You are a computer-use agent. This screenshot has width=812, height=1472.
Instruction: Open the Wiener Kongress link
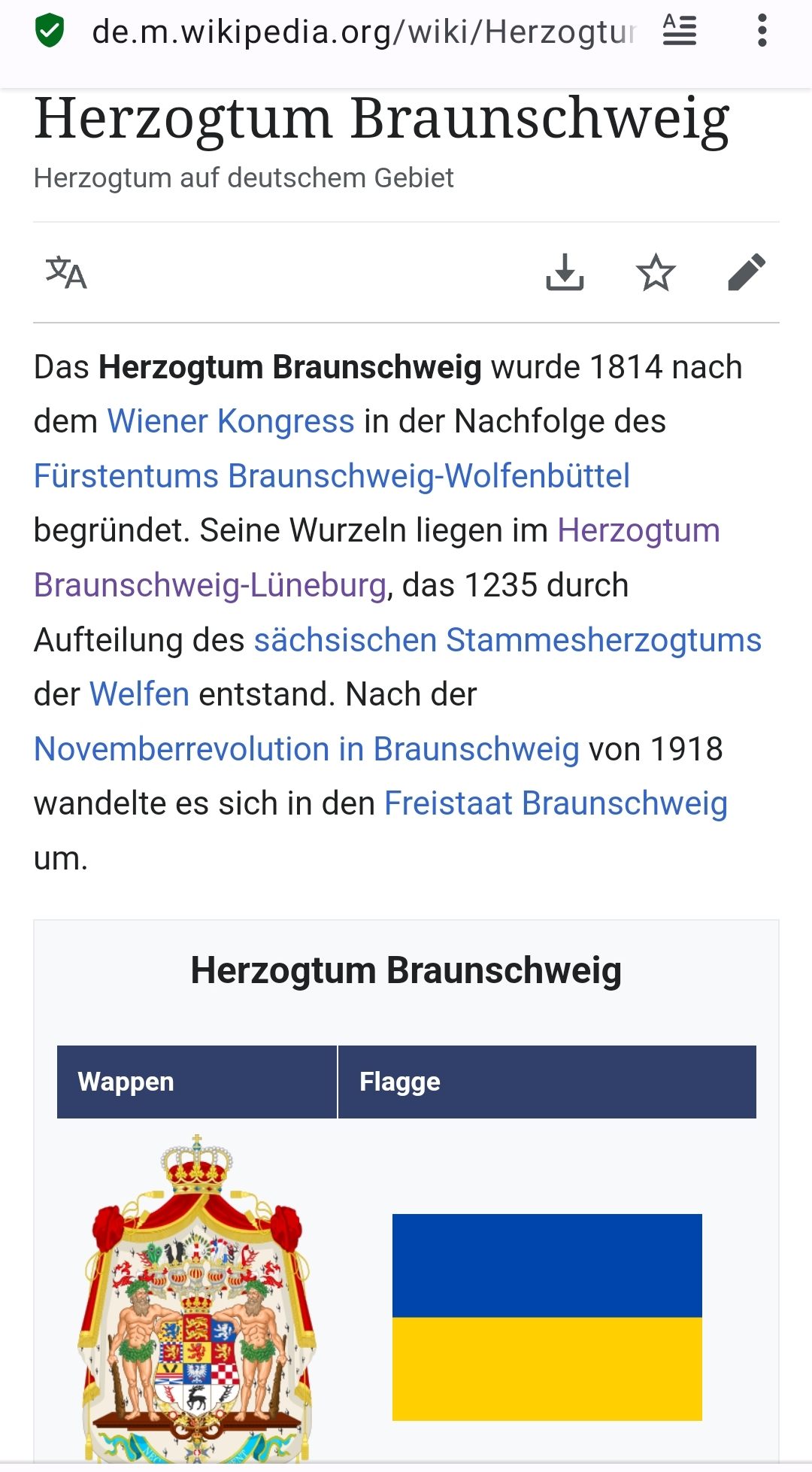coord(230,421)
